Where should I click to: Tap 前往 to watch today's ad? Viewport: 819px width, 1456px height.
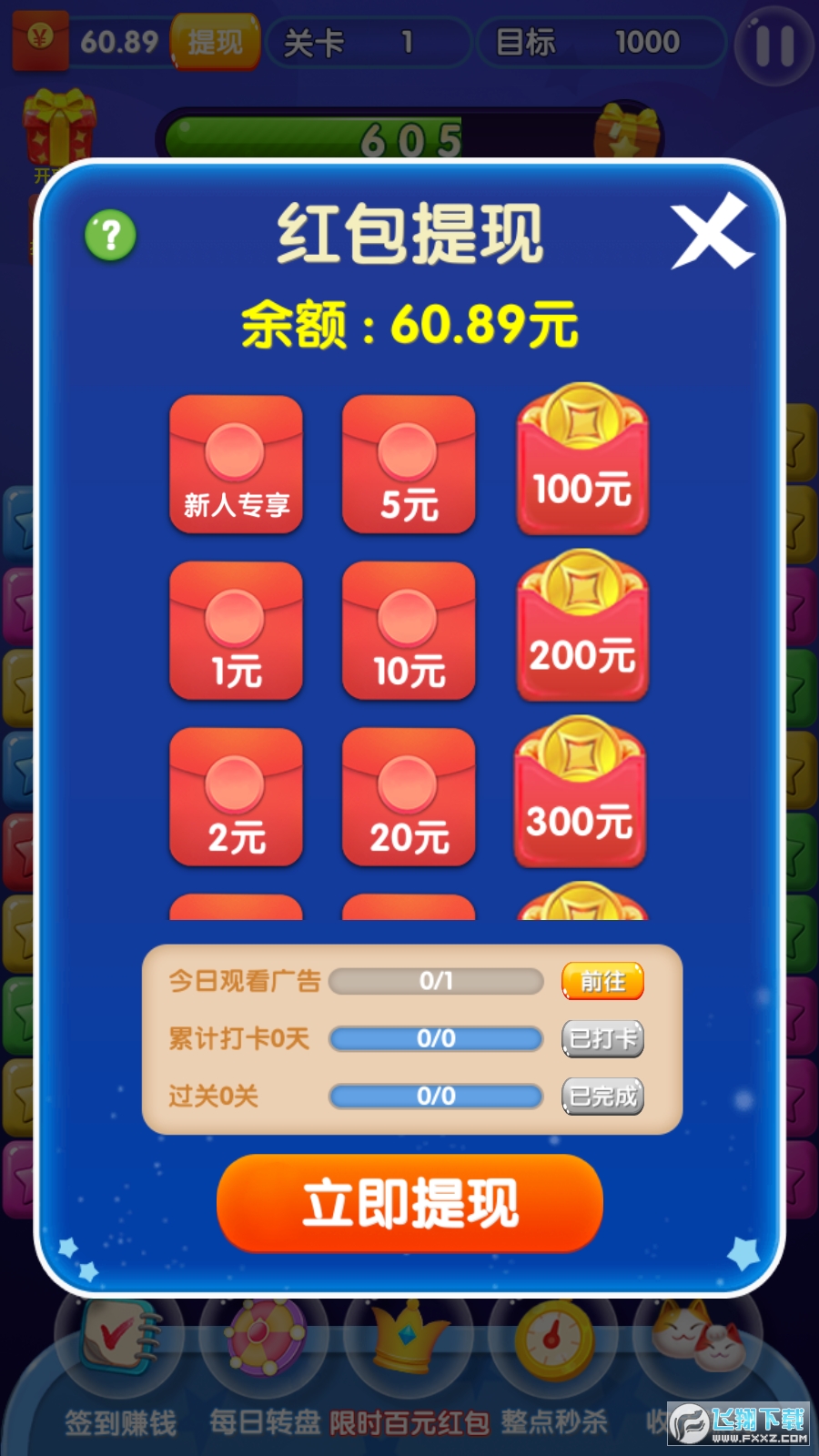[602, 981]
